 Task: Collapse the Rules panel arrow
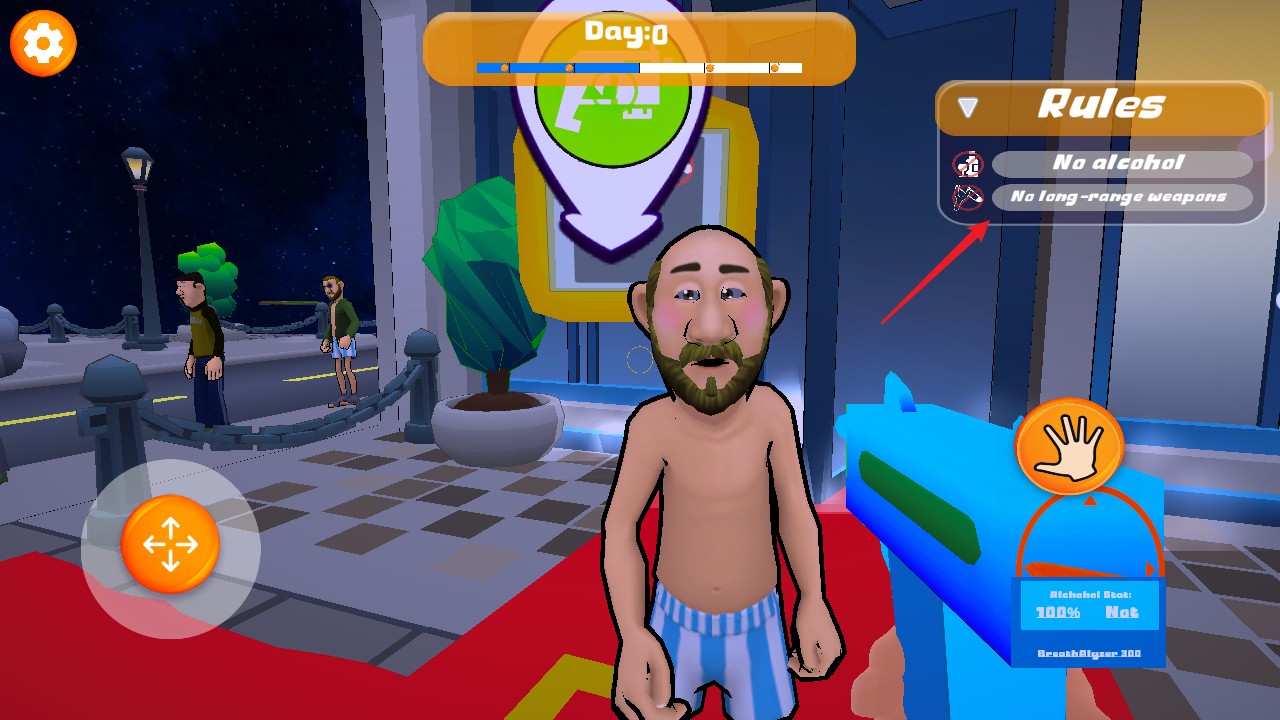[967, 107]
